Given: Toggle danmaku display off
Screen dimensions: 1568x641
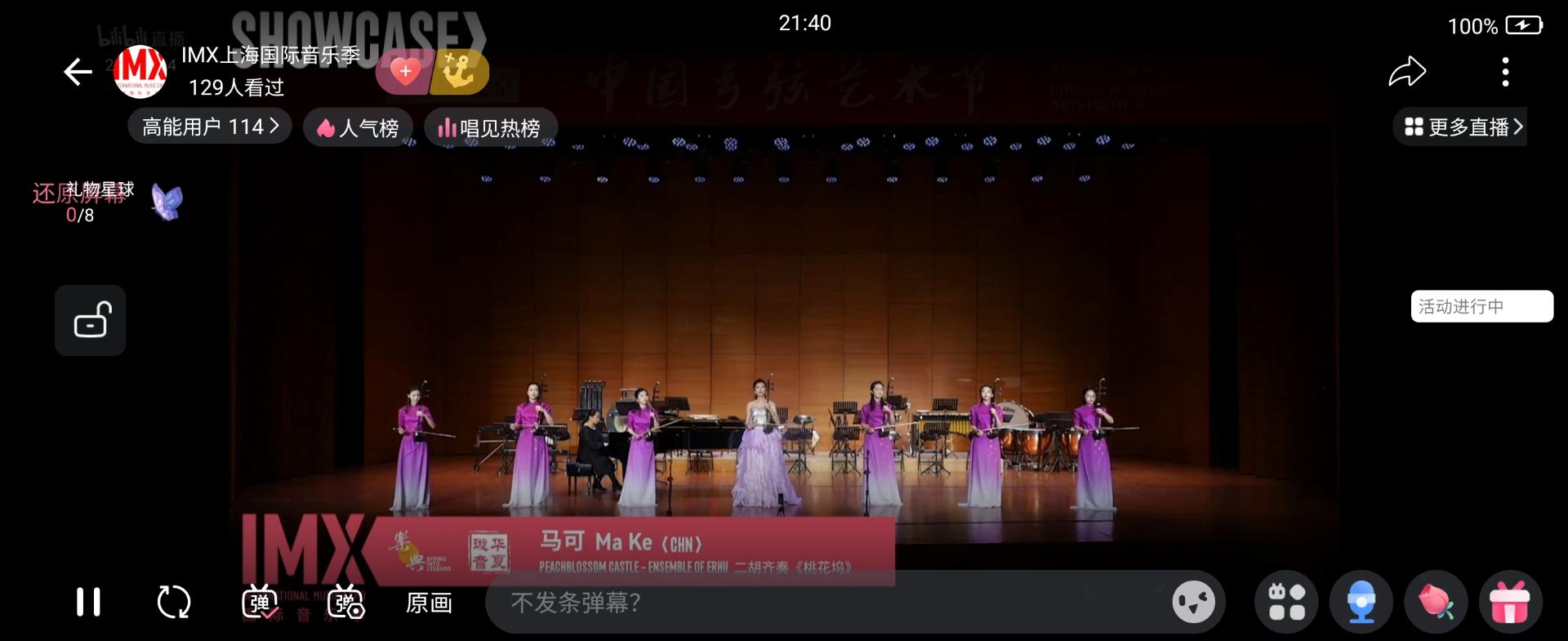Looking at the screenshot, I should click(261, 603).
